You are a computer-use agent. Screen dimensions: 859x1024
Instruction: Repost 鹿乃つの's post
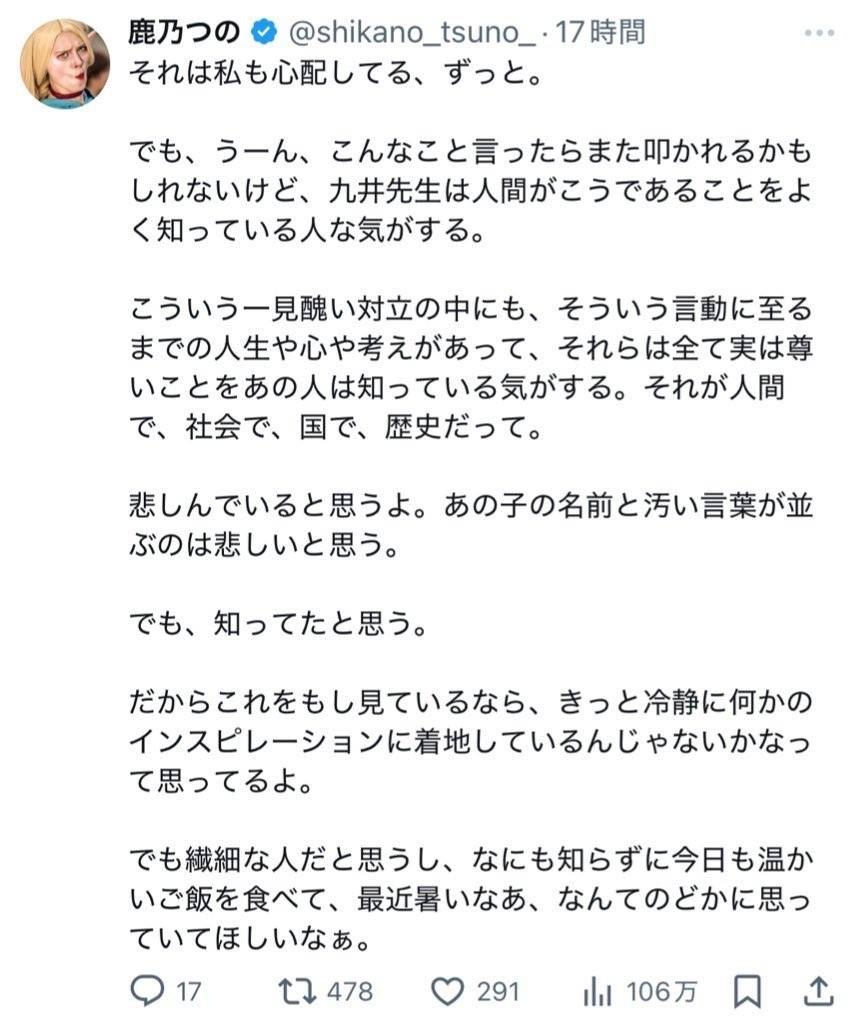point(297,990)
